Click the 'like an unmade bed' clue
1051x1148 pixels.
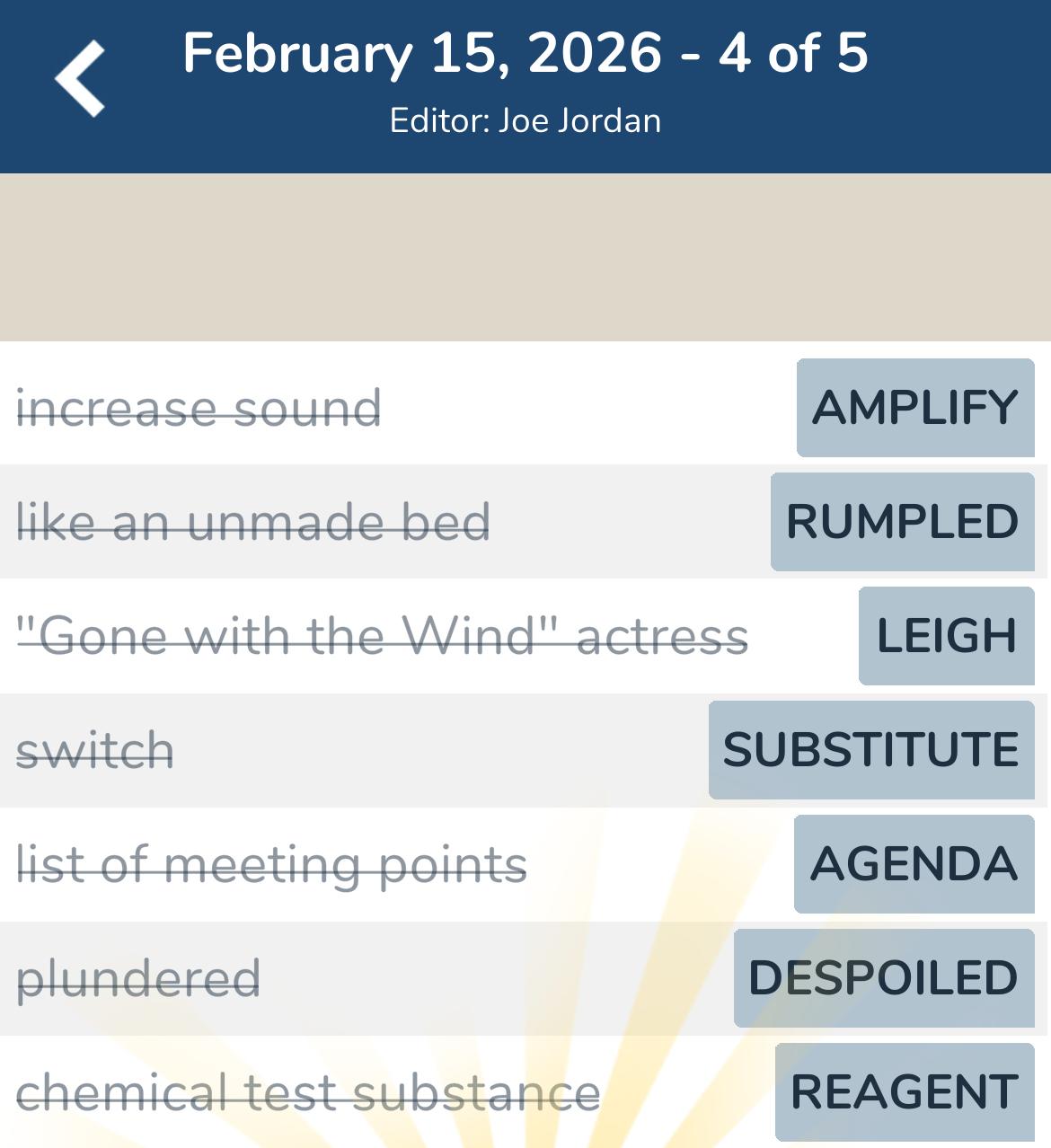253,523
